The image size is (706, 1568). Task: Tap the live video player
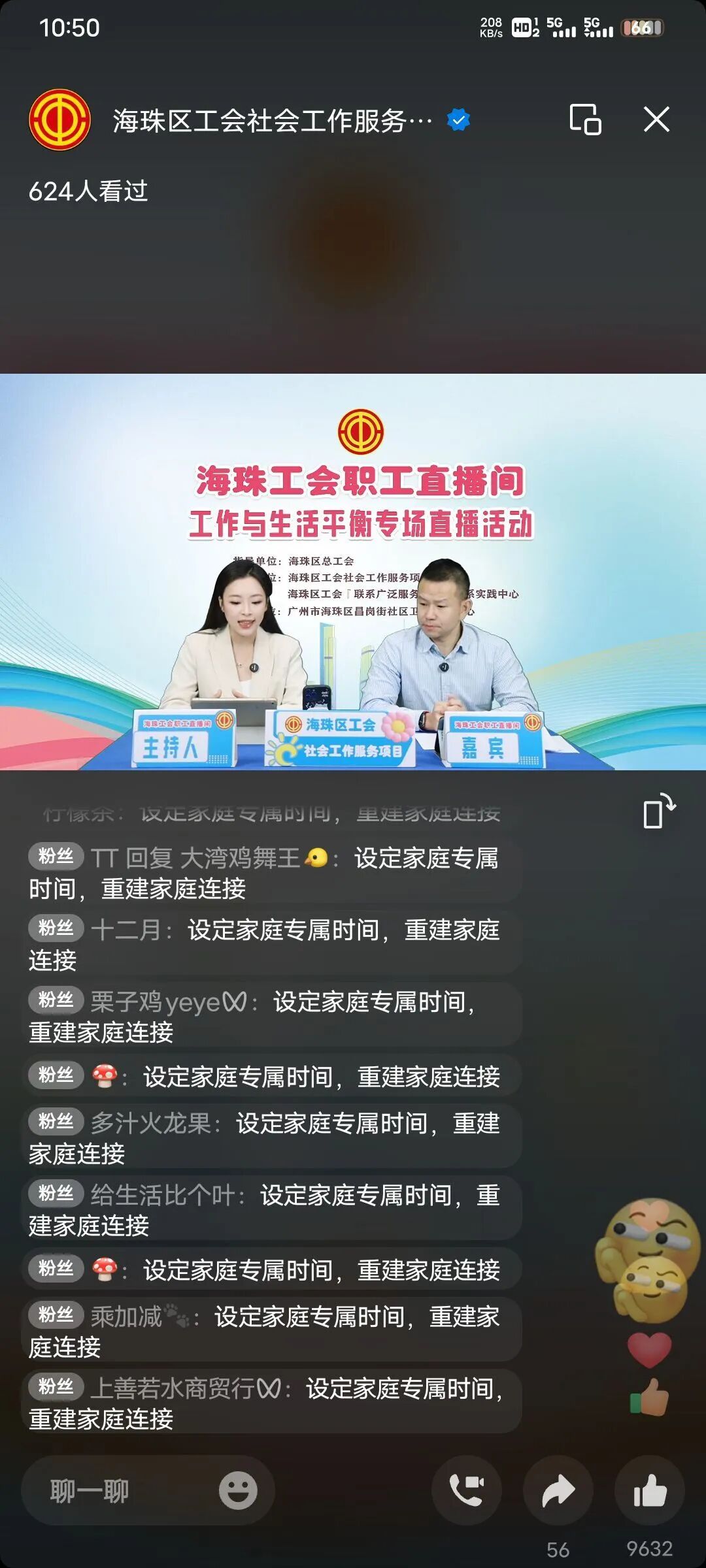click(x=353, y=572)
